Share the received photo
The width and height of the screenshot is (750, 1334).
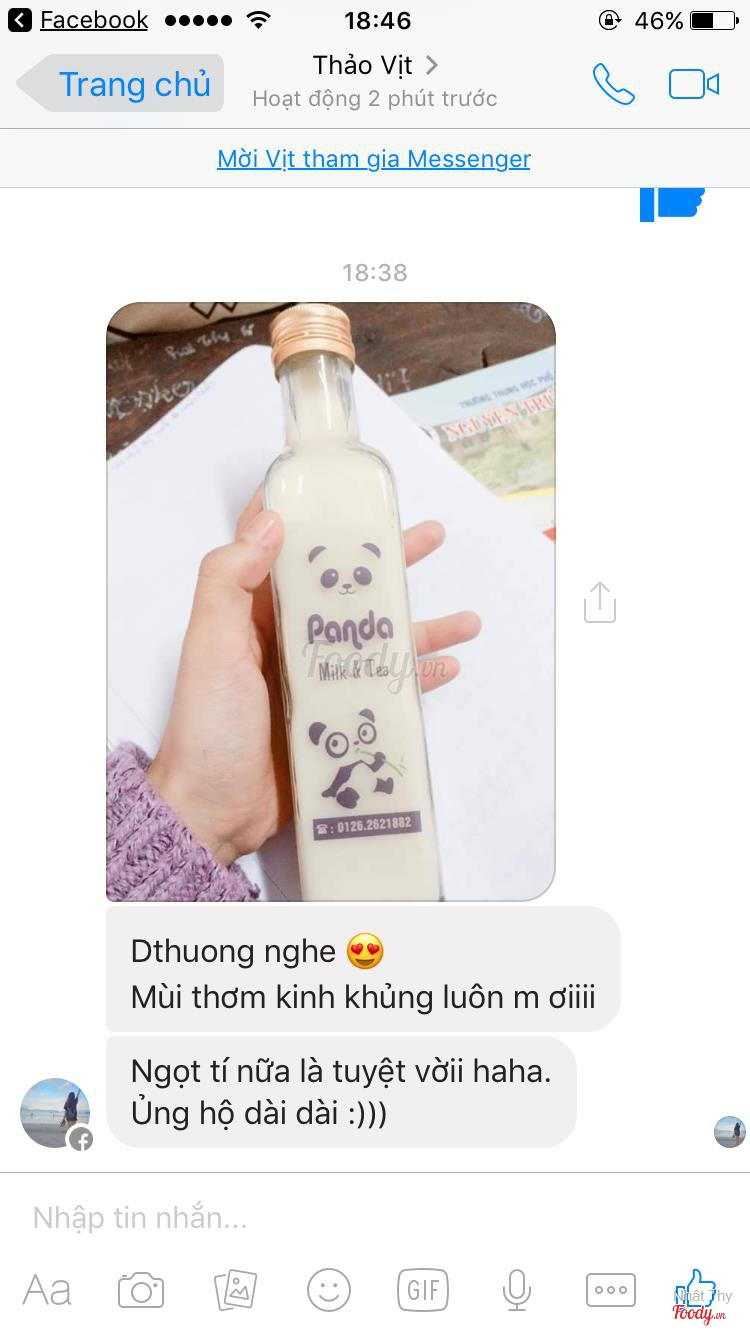pyautogui.click(x=600, y=602)
